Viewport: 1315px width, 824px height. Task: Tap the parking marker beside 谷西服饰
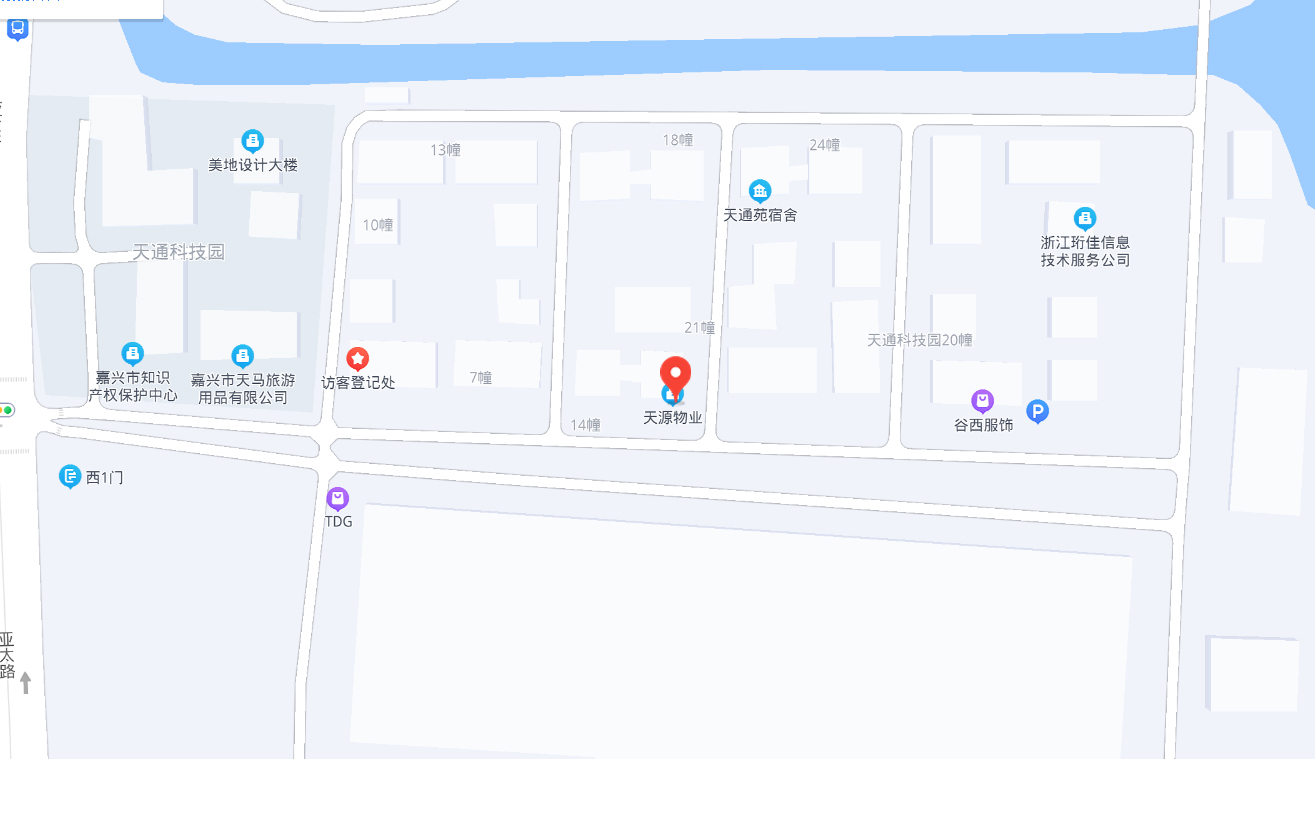coord(1038,411)
